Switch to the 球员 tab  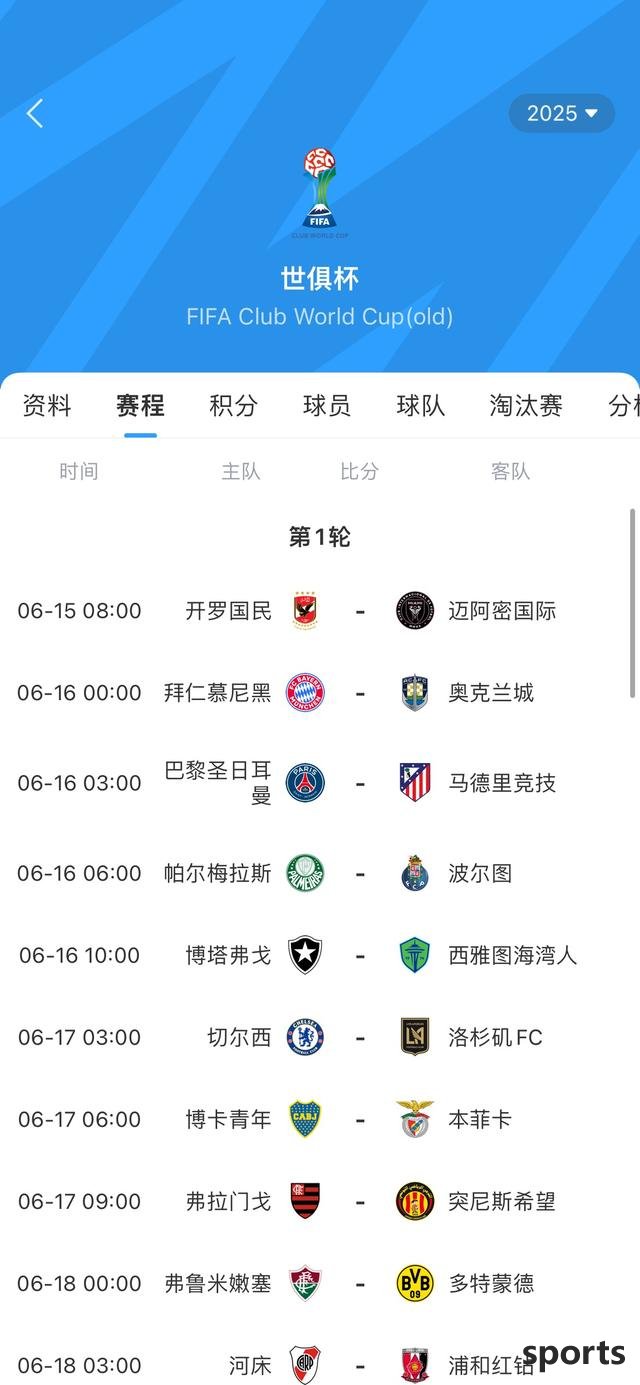327,405
